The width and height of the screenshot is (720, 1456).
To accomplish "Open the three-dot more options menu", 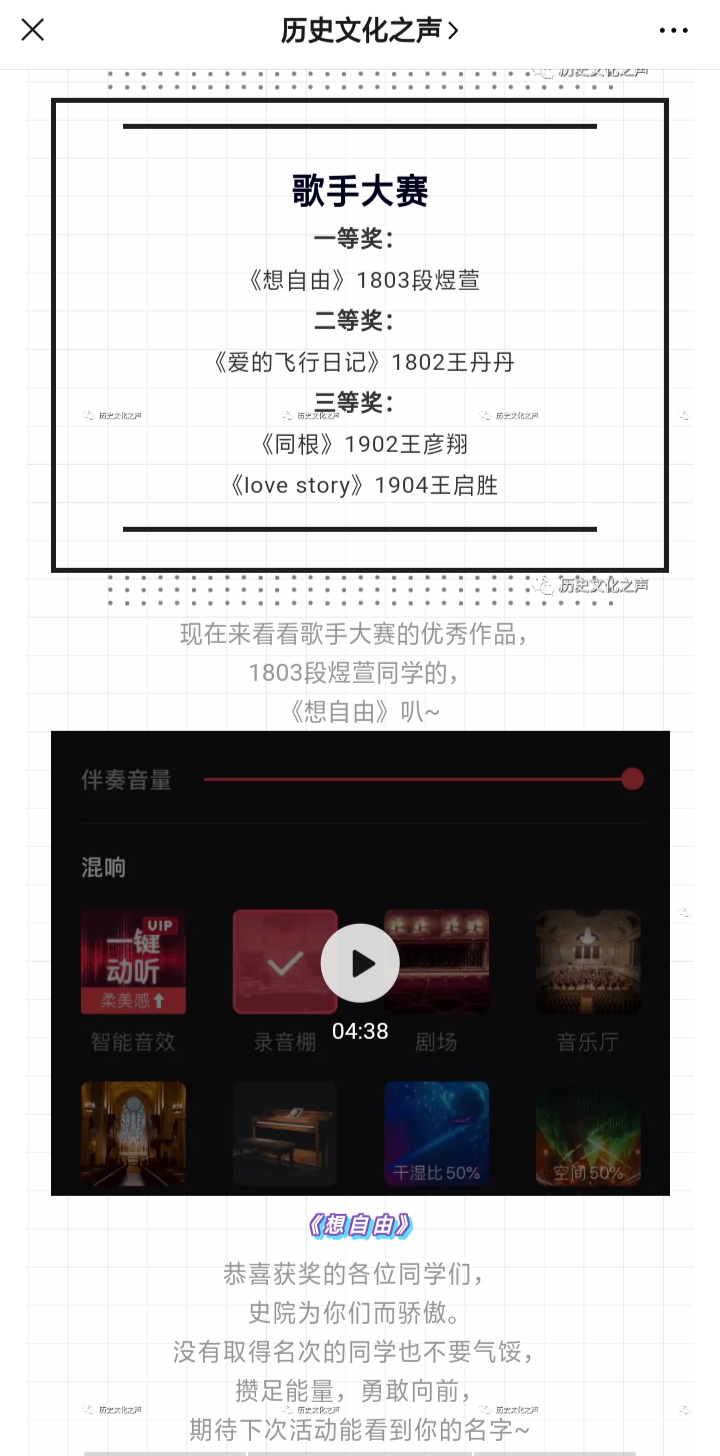I will pos(674,31).
